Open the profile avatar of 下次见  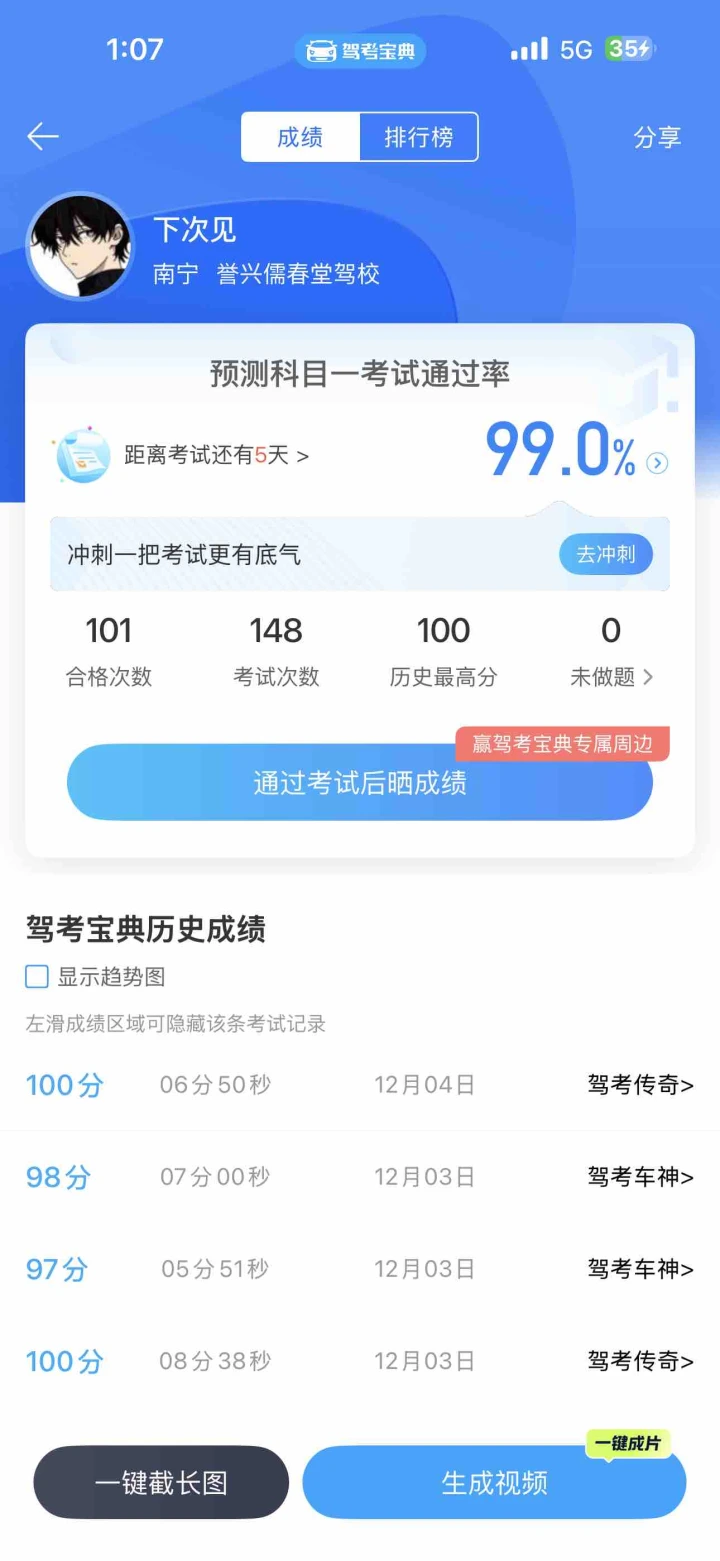coord(79,246)
